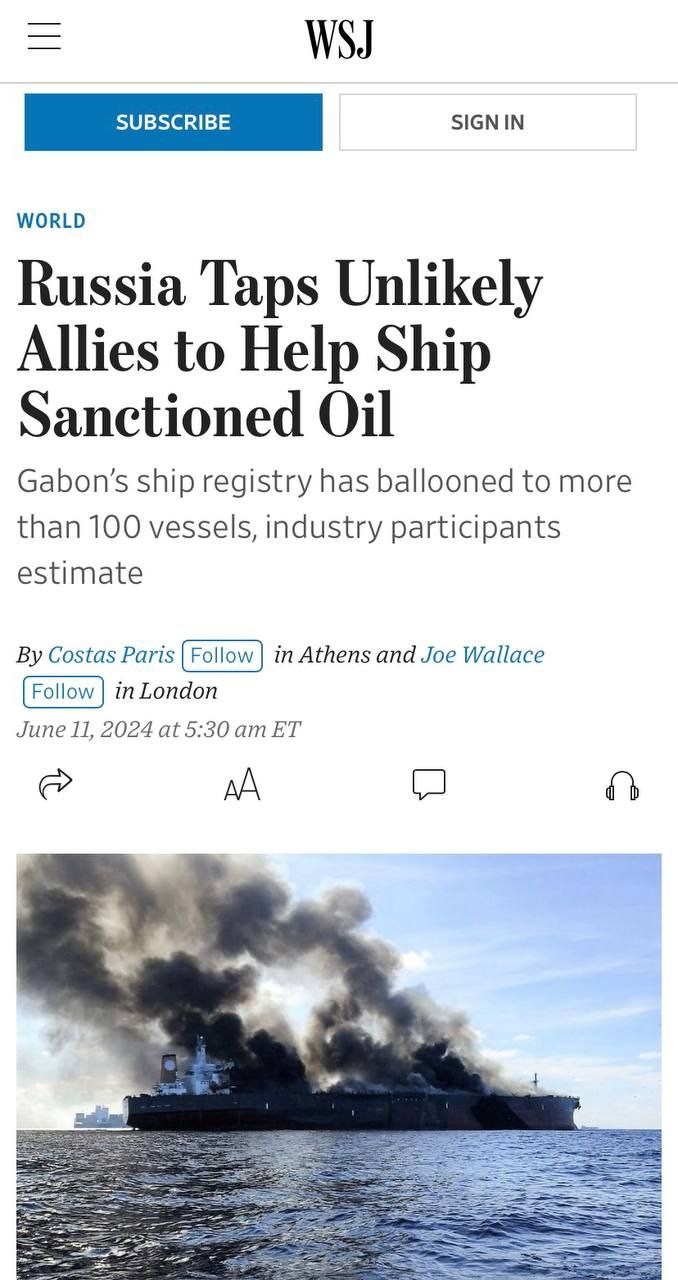
Task: Open author Costas Paris's profile
Action: point(111,655)
